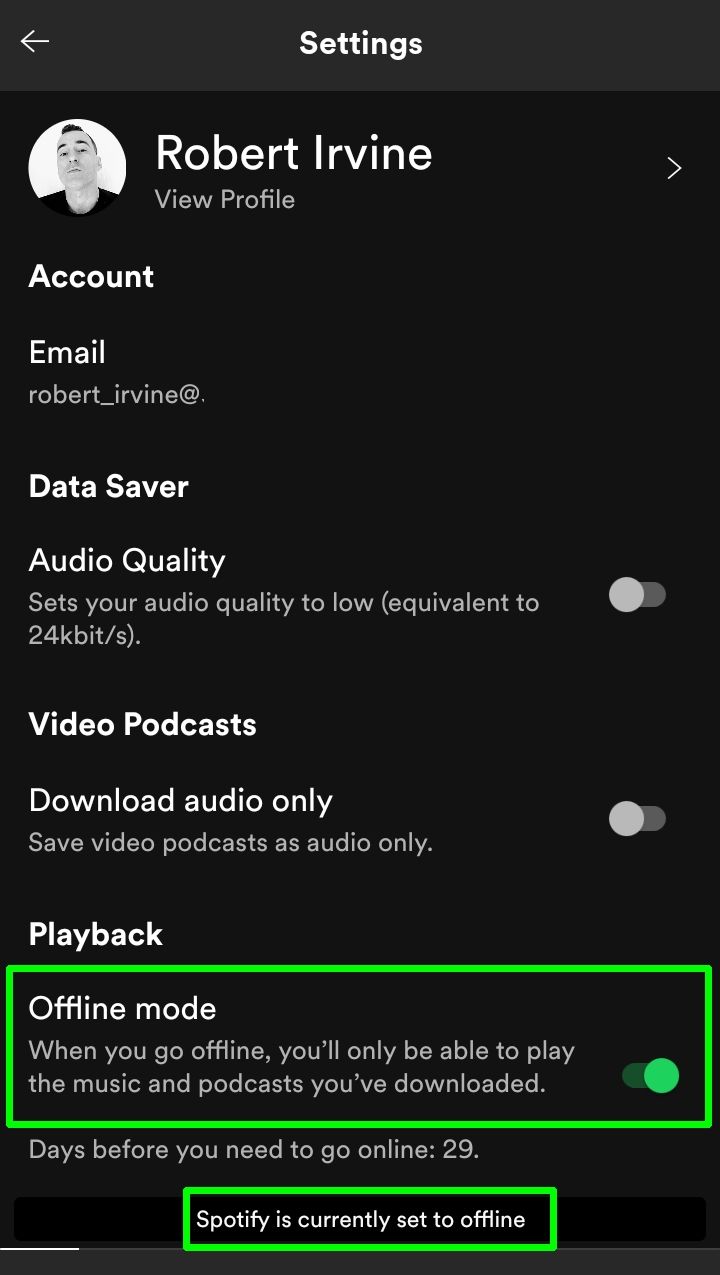Select the Account section heading
Viewport: 720px width, 1275px height.
91,276
